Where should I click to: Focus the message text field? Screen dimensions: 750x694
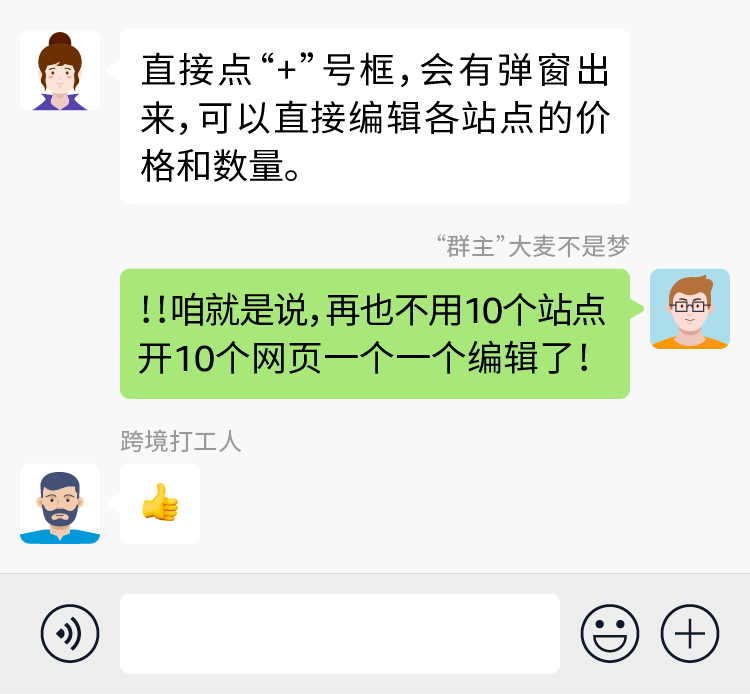[340, 634]
